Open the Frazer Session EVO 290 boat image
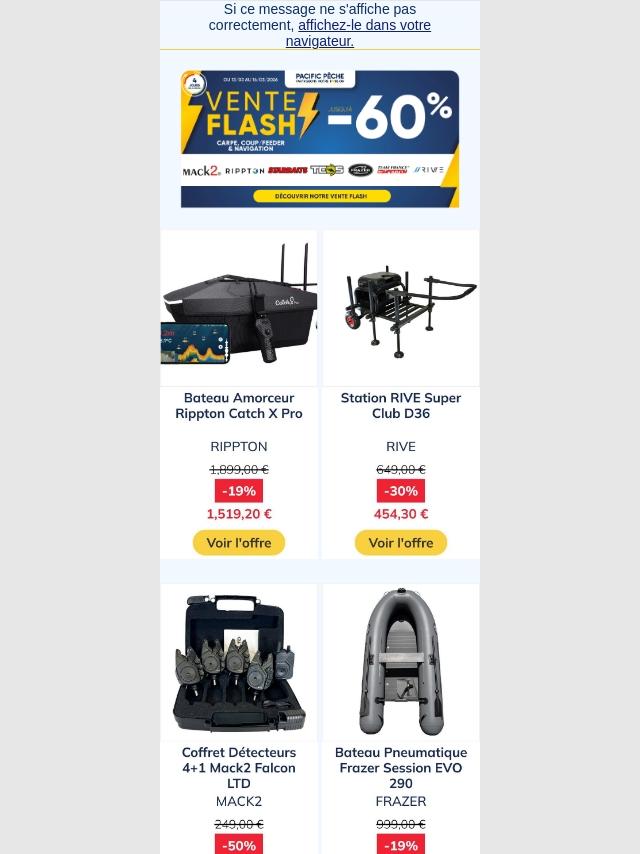This screenshot has width=640, height=854. point(401,662)
